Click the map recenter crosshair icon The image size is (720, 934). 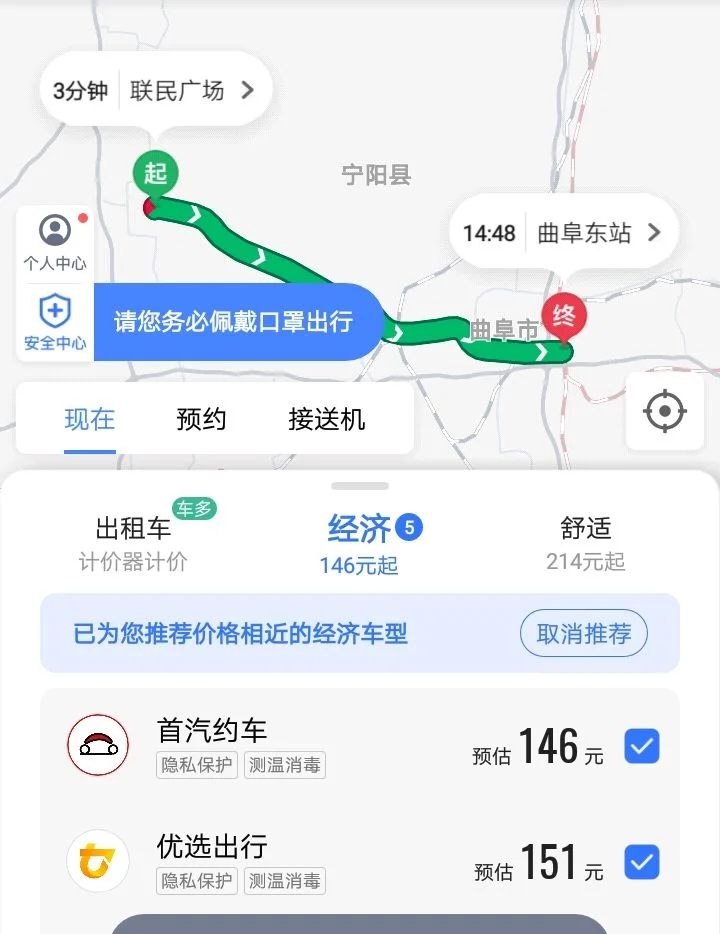664,410
